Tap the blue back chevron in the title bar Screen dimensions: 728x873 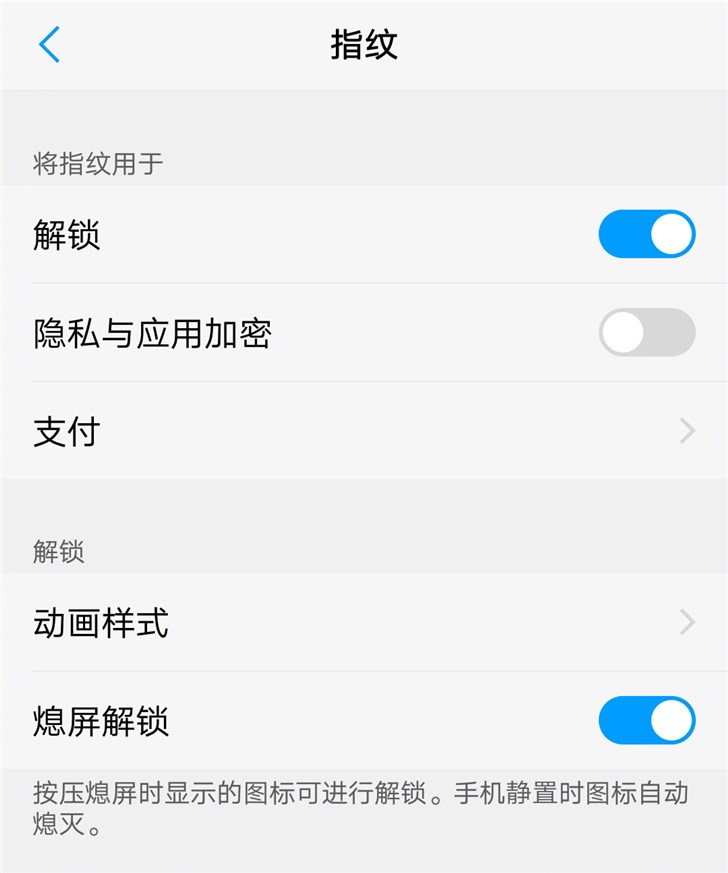click(x=47, y=44)
